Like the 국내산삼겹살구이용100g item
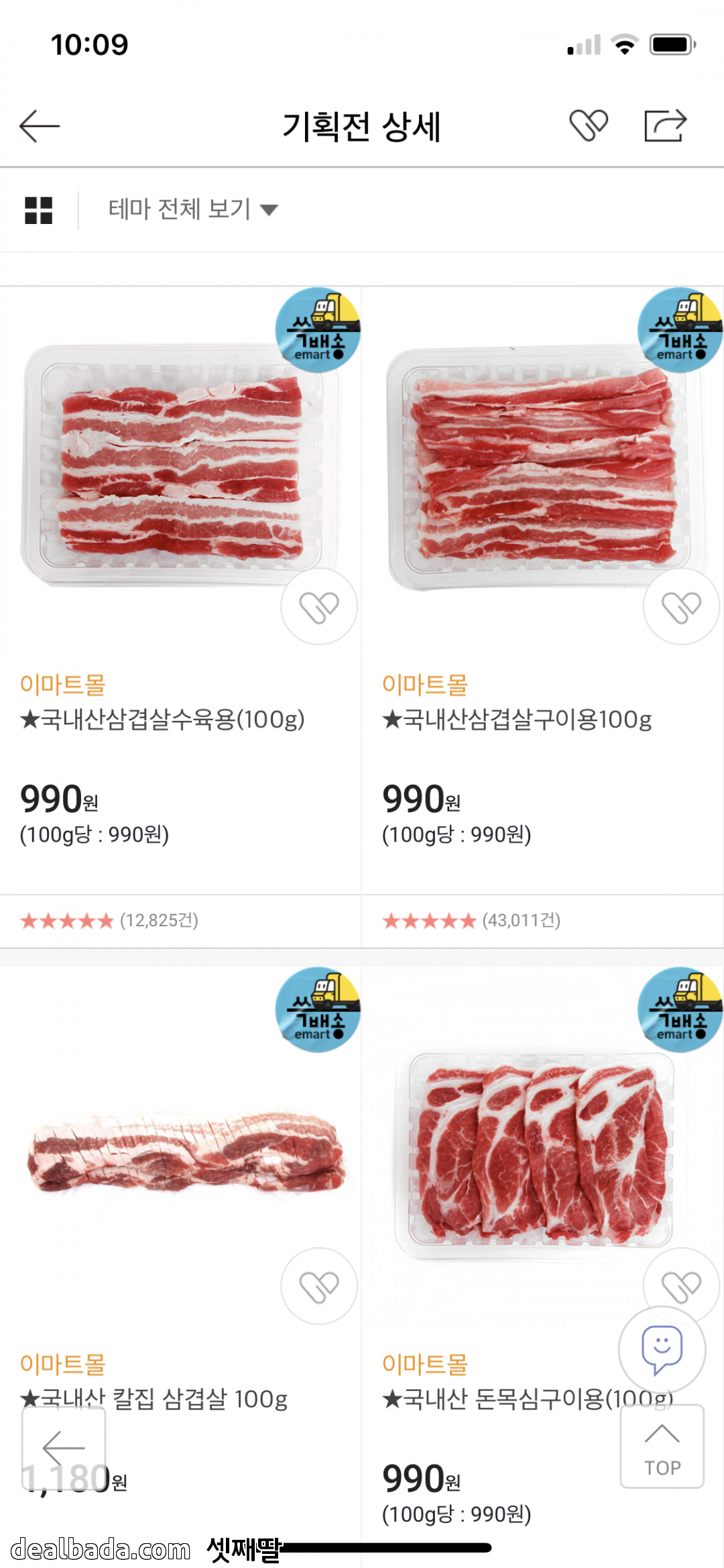 click(x=681, y=607)
